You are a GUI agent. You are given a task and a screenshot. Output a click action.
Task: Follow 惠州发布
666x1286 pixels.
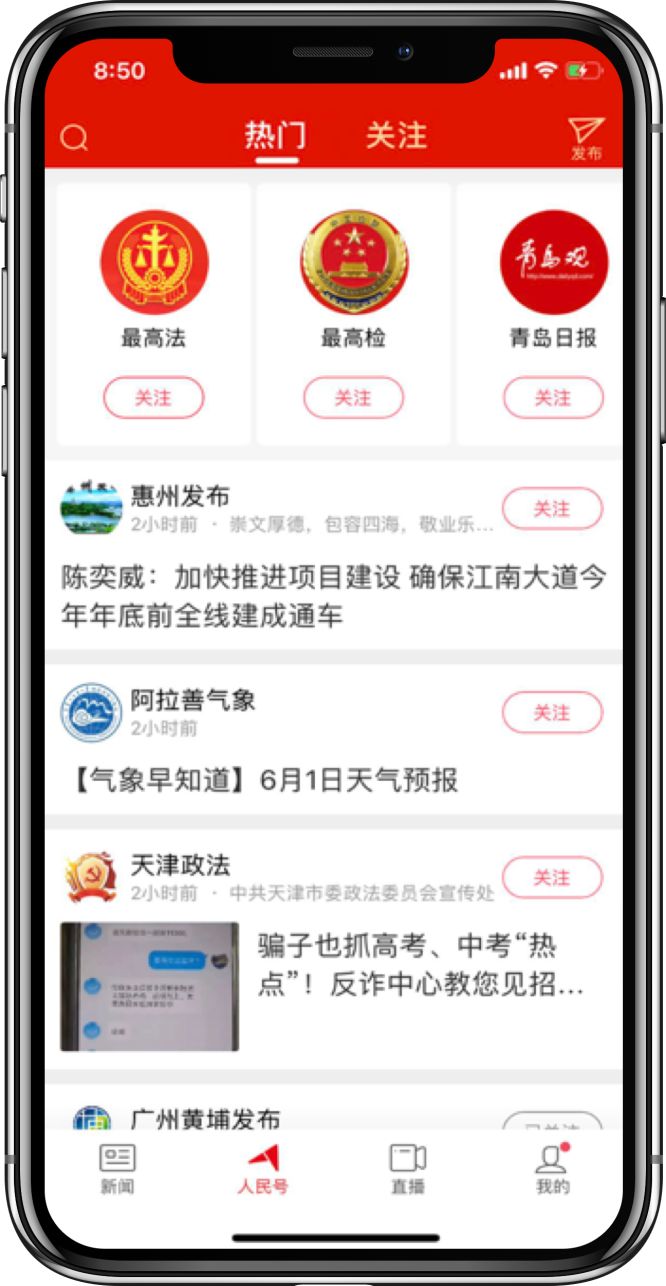[x=552, y=509]
